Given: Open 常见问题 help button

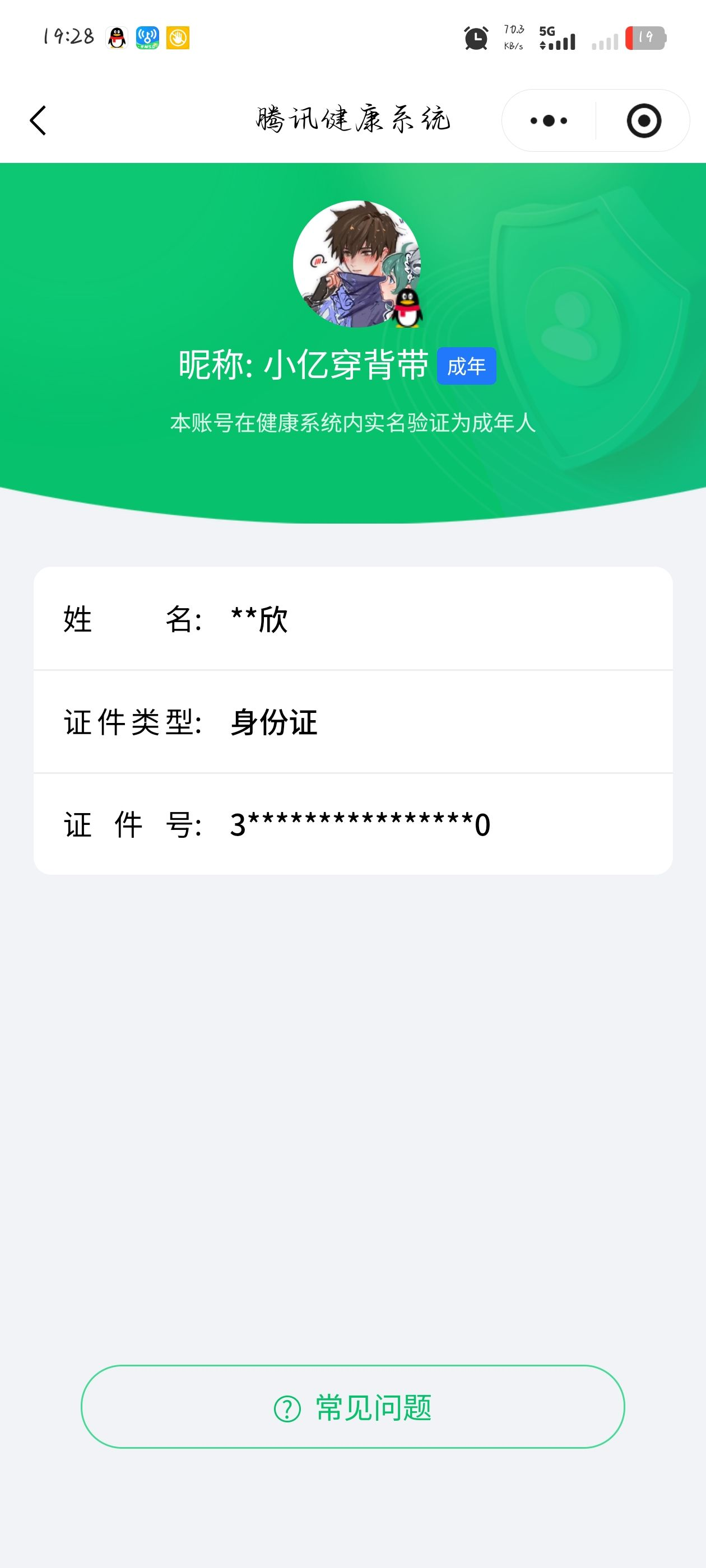Looking at the screenshot, I should 352,1407.
